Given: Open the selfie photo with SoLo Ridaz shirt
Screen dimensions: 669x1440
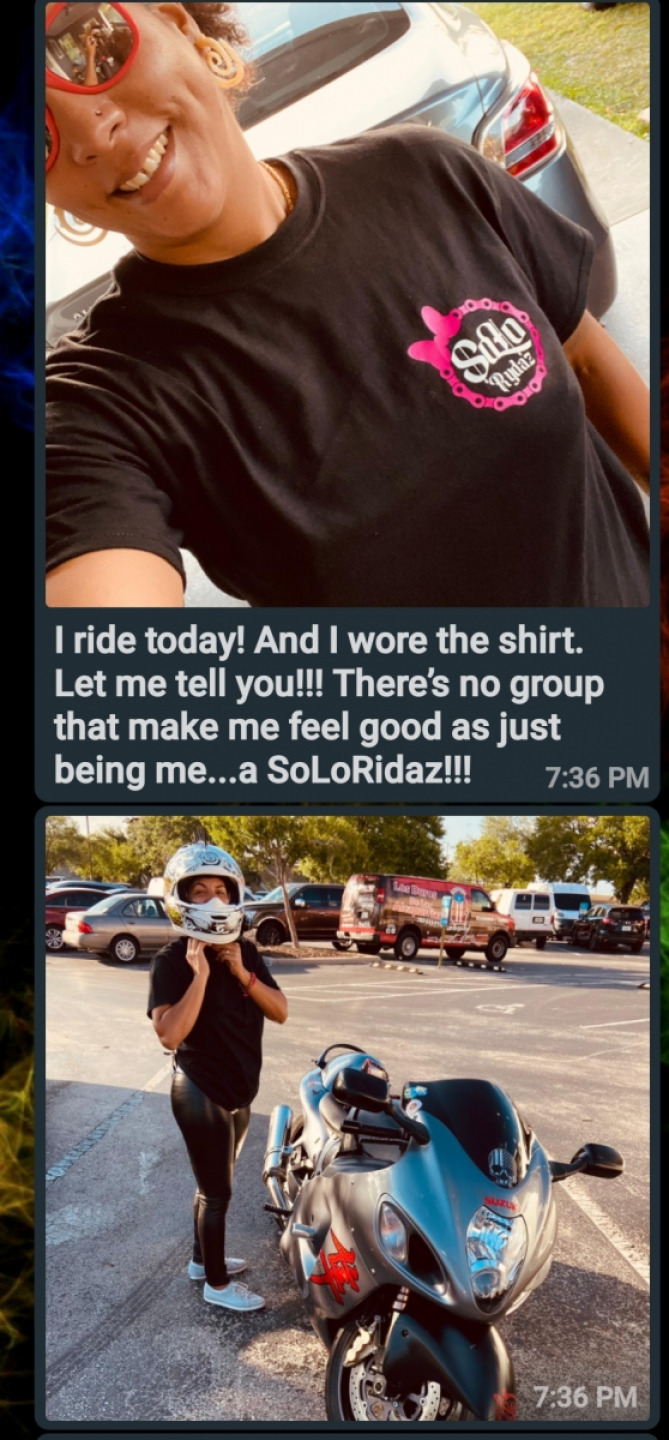Looking at the screenshot, I should tap(347, 304).
